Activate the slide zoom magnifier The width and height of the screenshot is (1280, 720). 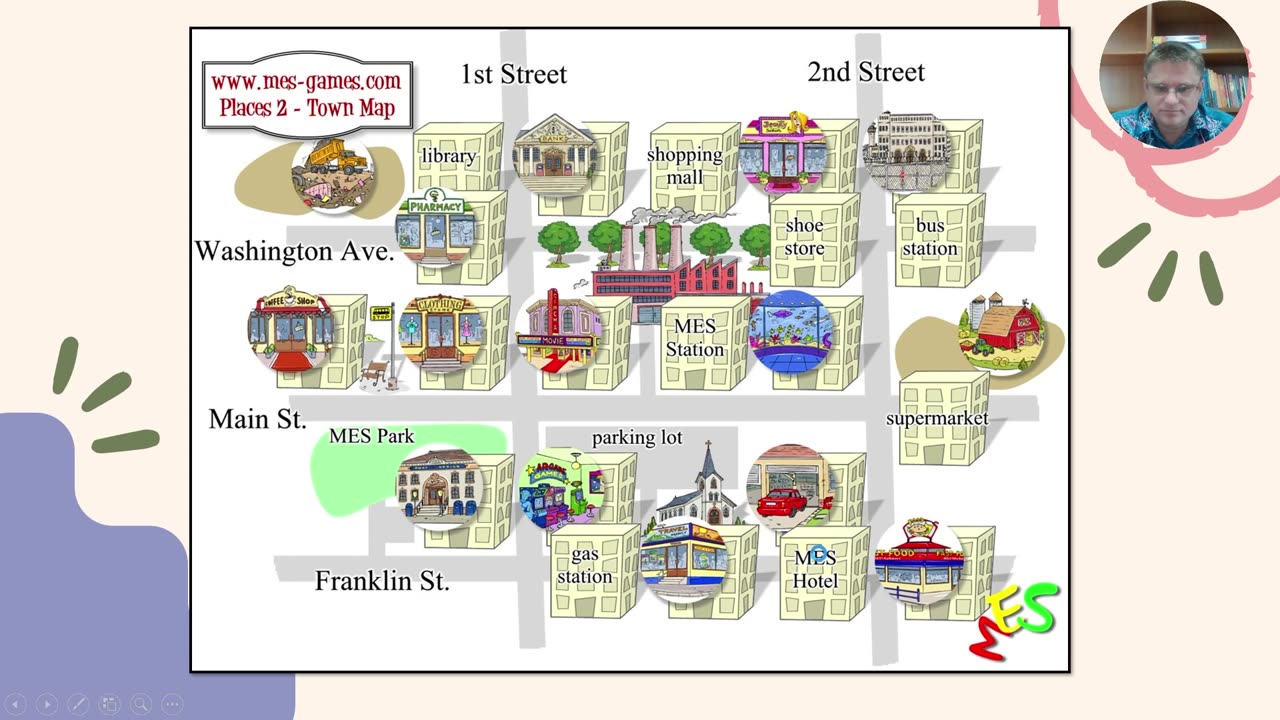pos(141,704)
